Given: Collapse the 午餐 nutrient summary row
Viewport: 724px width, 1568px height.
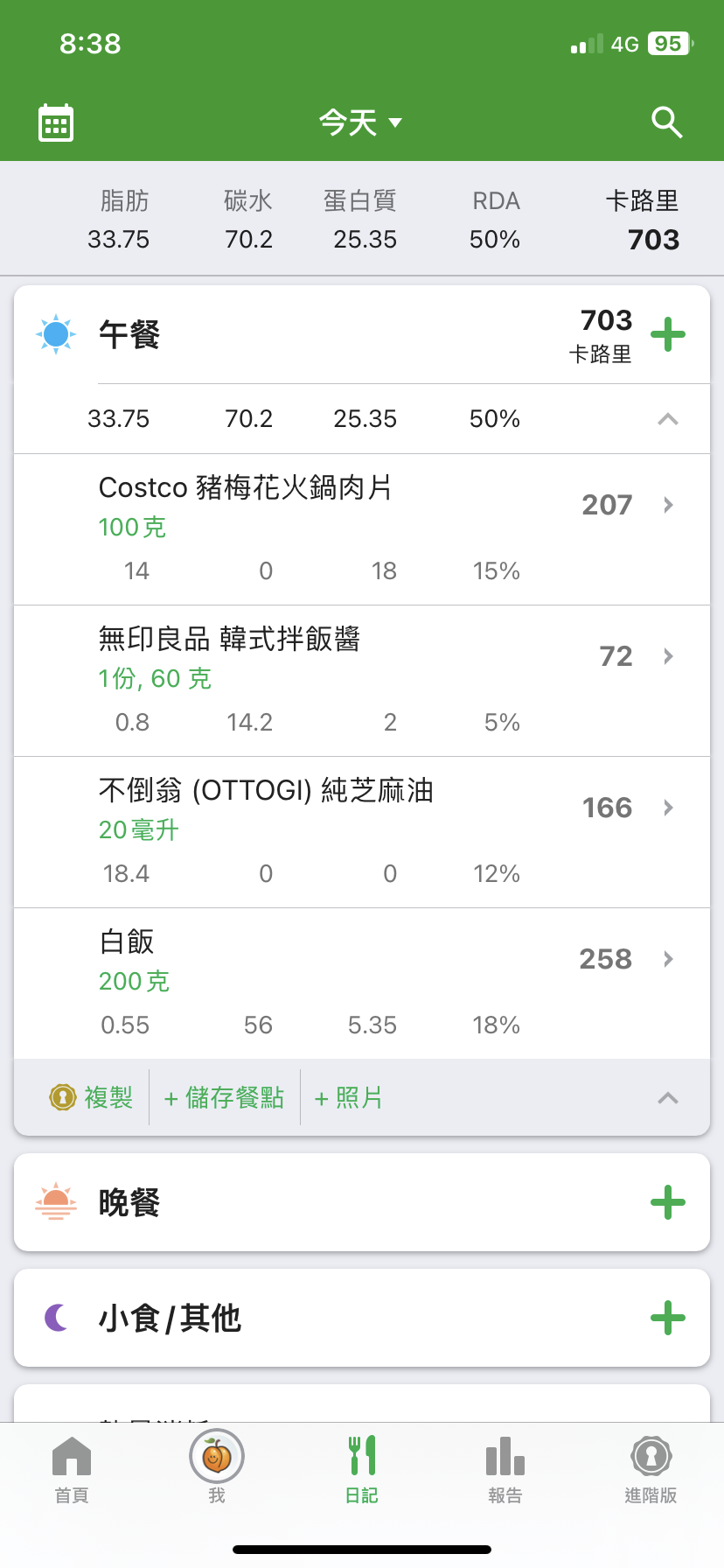Looking at the screenshot, I should 668,419.
